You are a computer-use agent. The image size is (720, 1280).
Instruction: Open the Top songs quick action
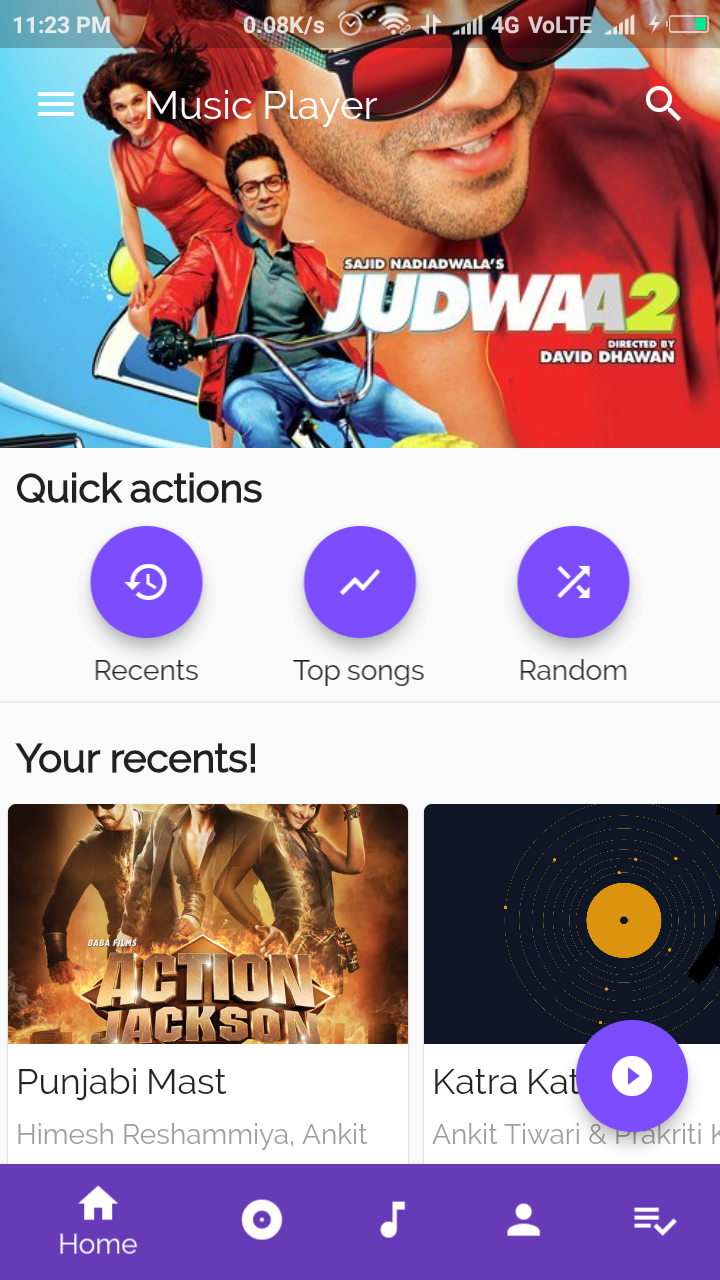click(359, 582)
